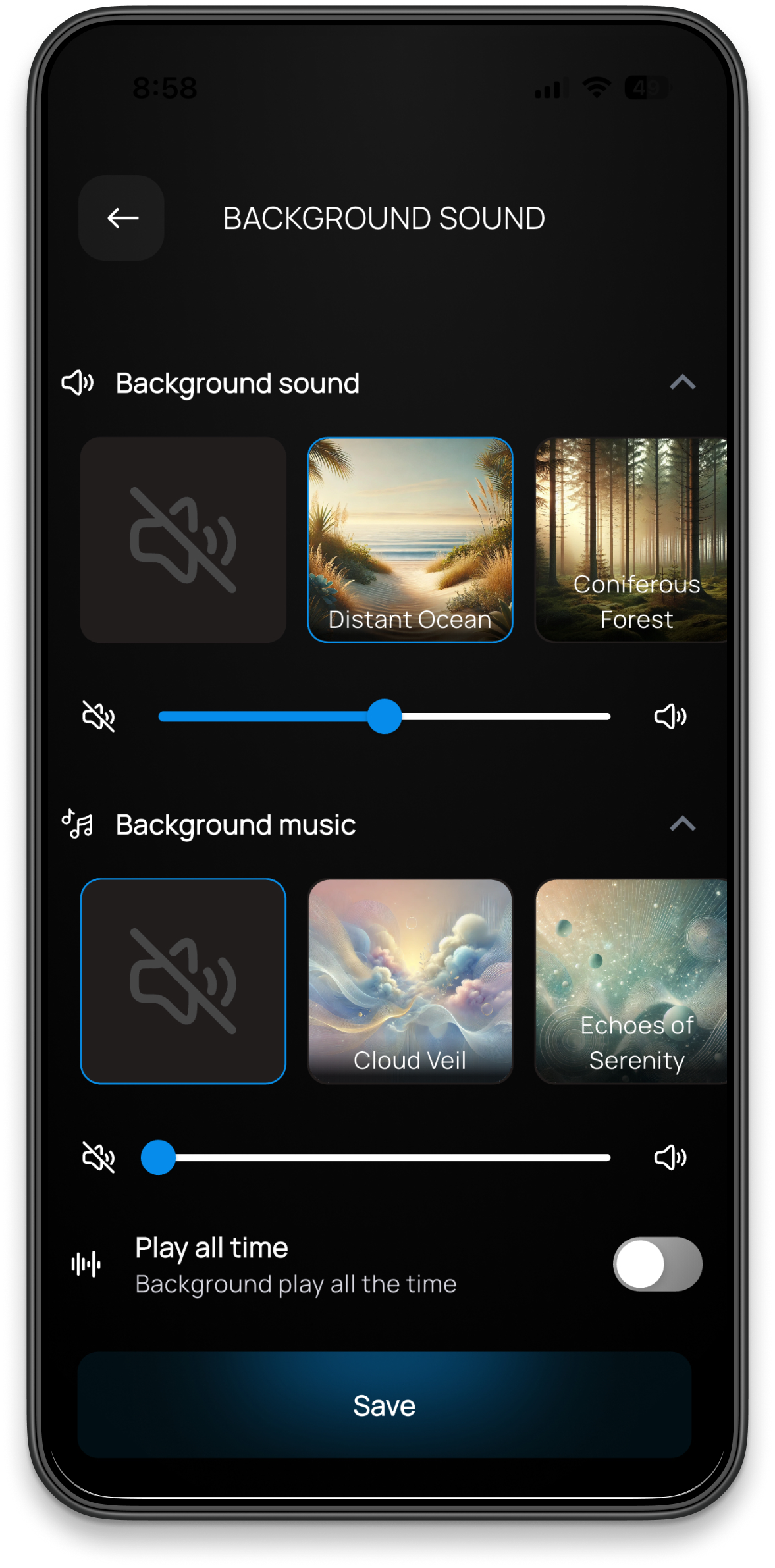
Task: Enable the Play all time switch
Action: click(x=658, y=1264)
